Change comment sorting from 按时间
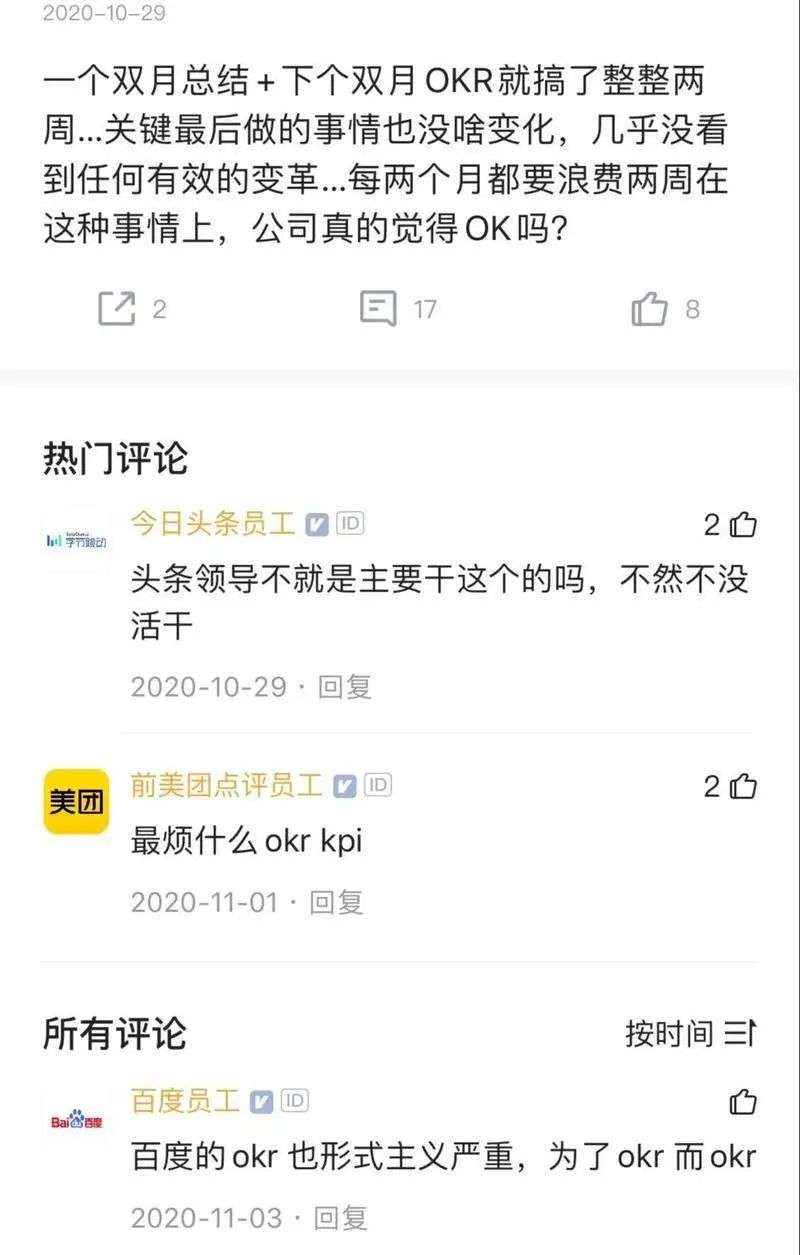The image size is (800, 1255). coord(690,1033)
